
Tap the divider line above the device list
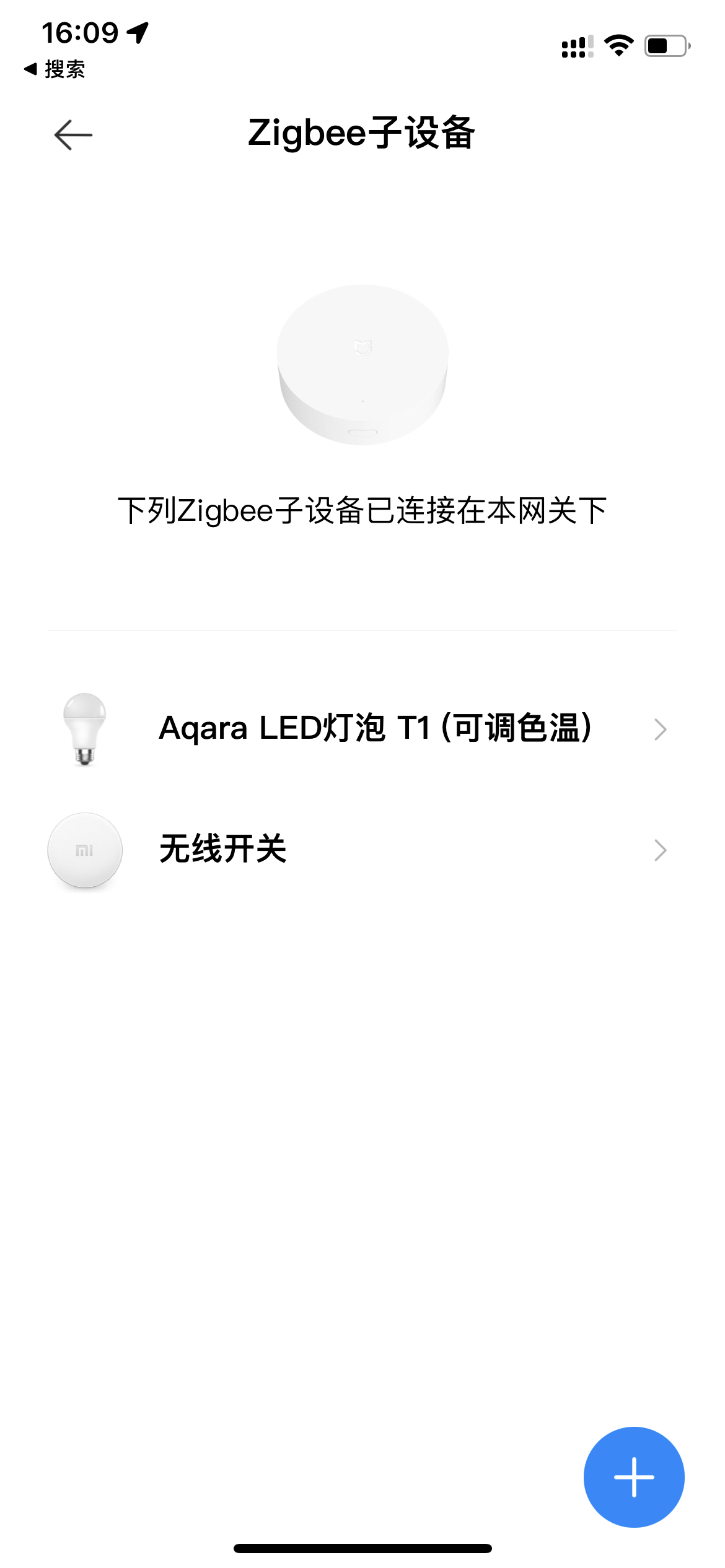point(362,629)
